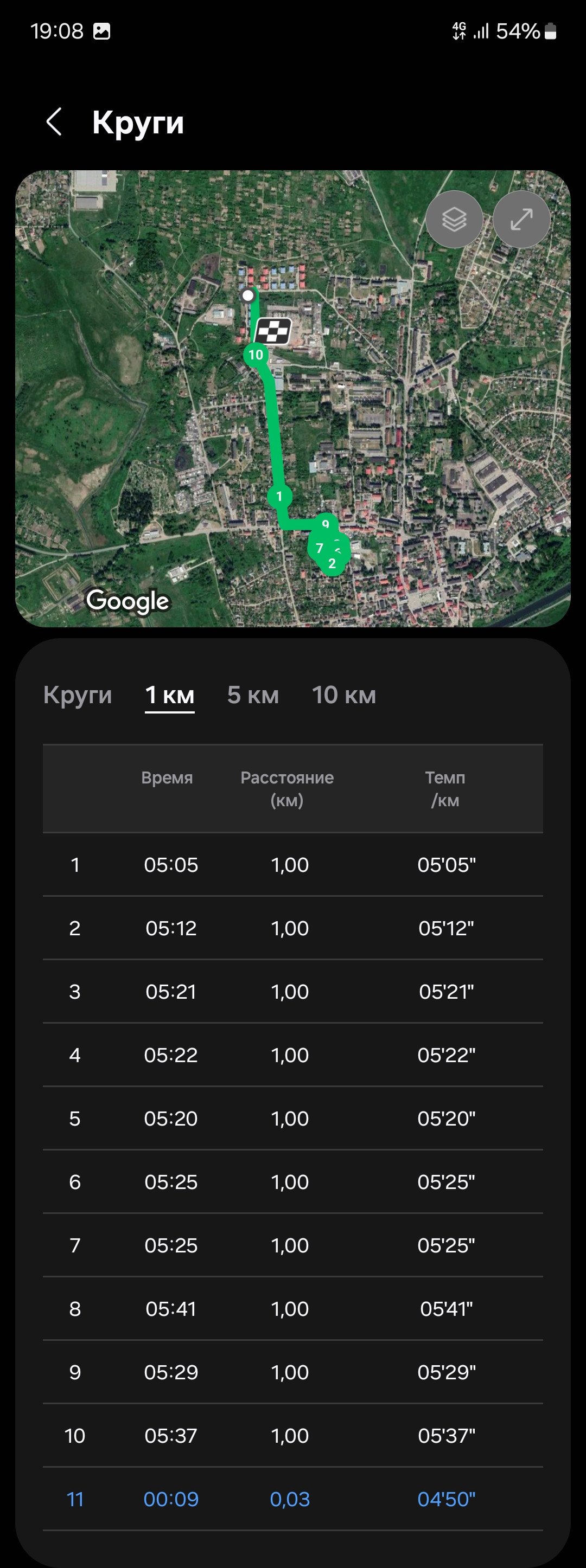Viewport: 586px width, 1568px height.
Task: Switch to the 5 км tab
Action: pyautogui.click(x=253, y=695)
